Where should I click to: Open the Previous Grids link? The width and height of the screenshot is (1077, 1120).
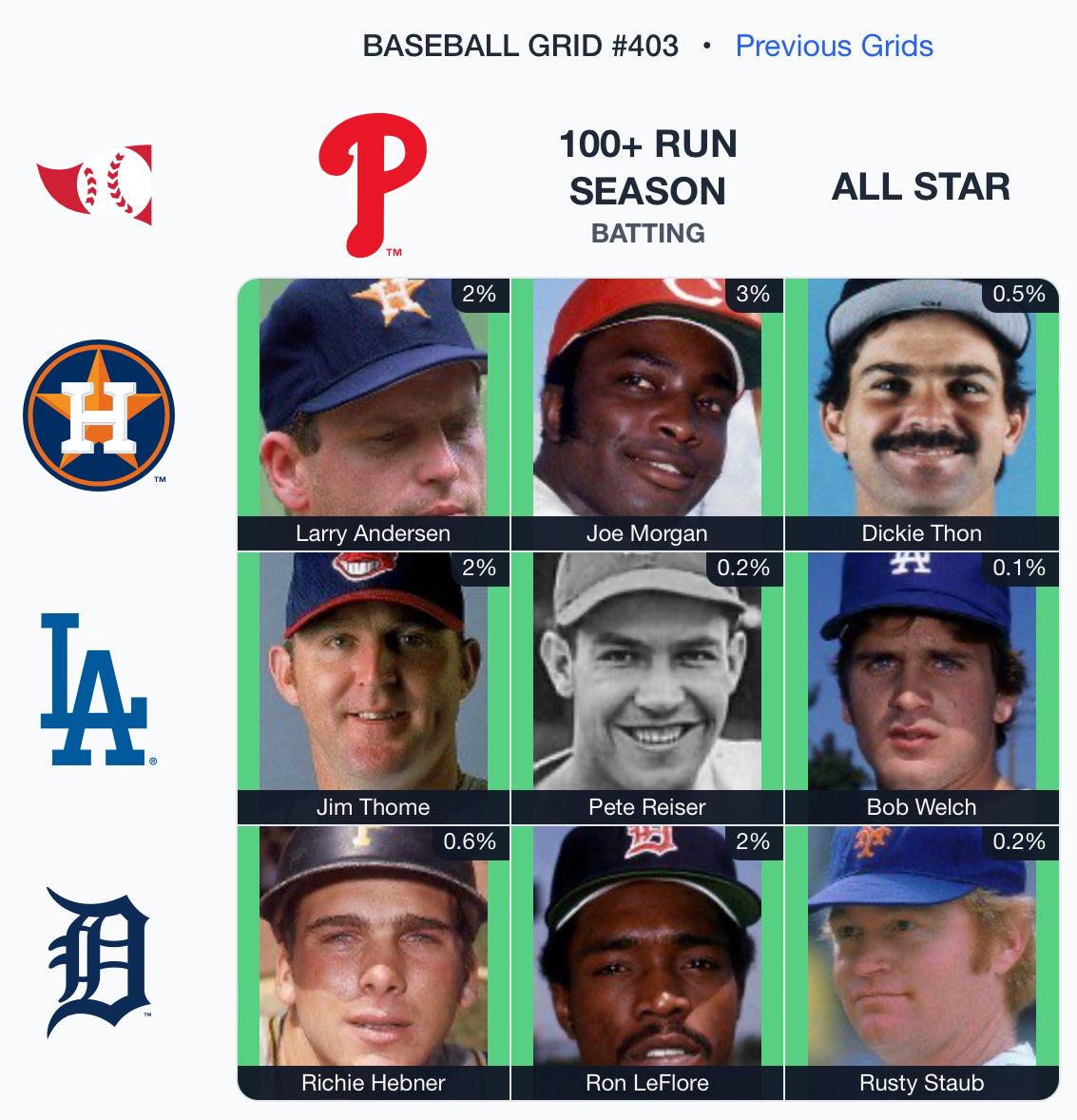834,46
